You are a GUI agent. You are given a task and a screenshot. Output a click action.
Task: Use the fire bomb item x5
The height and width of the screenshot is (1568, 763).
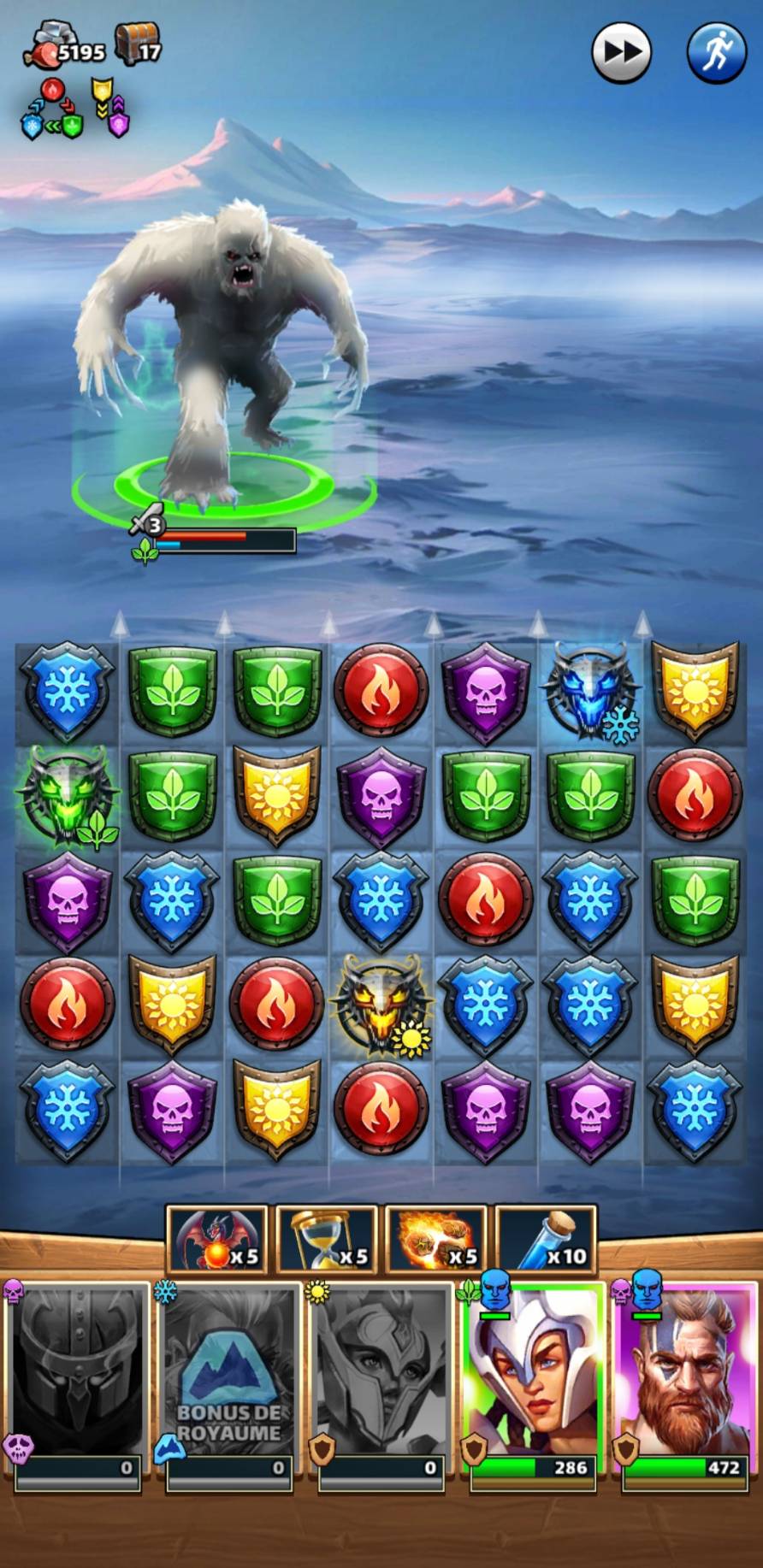point(436,1240)
